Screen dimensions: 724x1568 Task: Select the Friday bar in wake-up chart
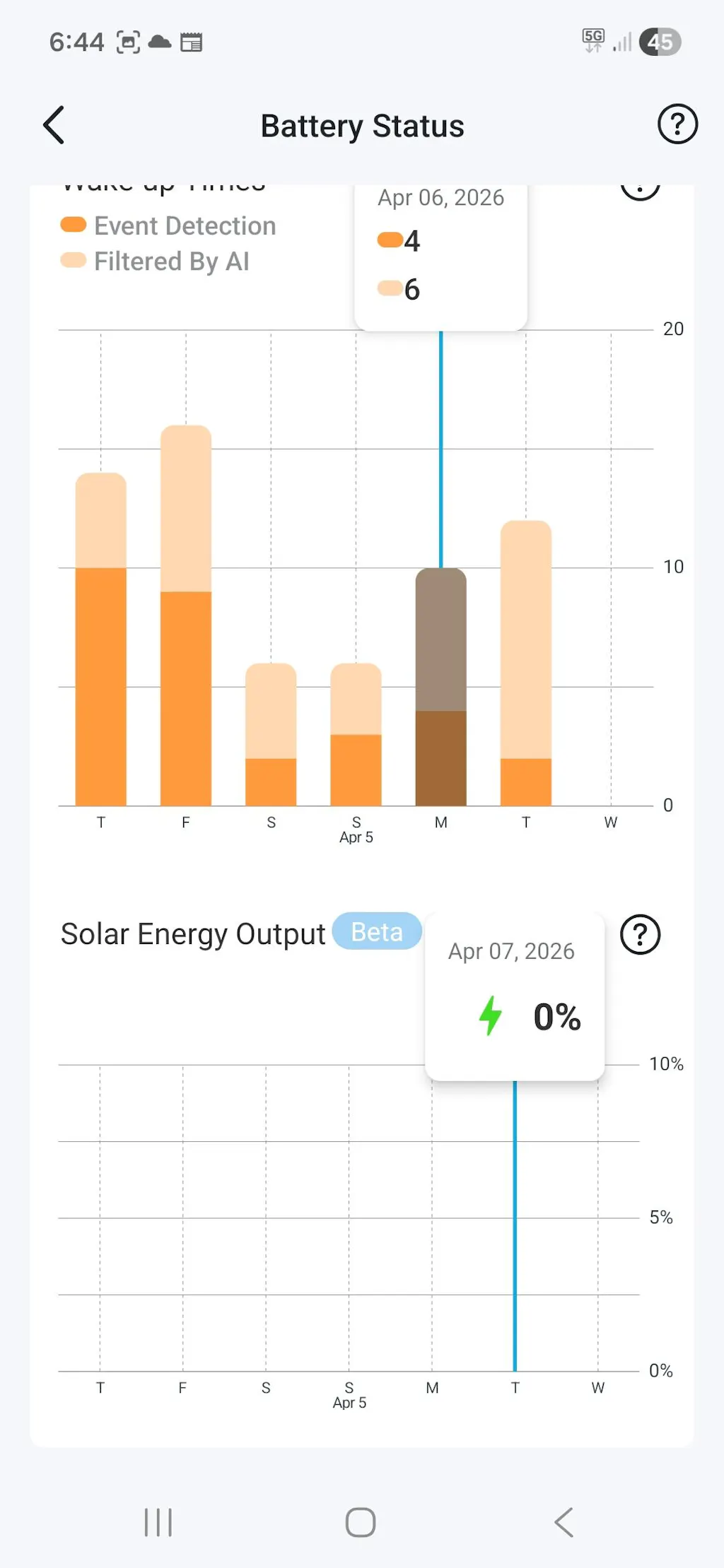[186, 615]
